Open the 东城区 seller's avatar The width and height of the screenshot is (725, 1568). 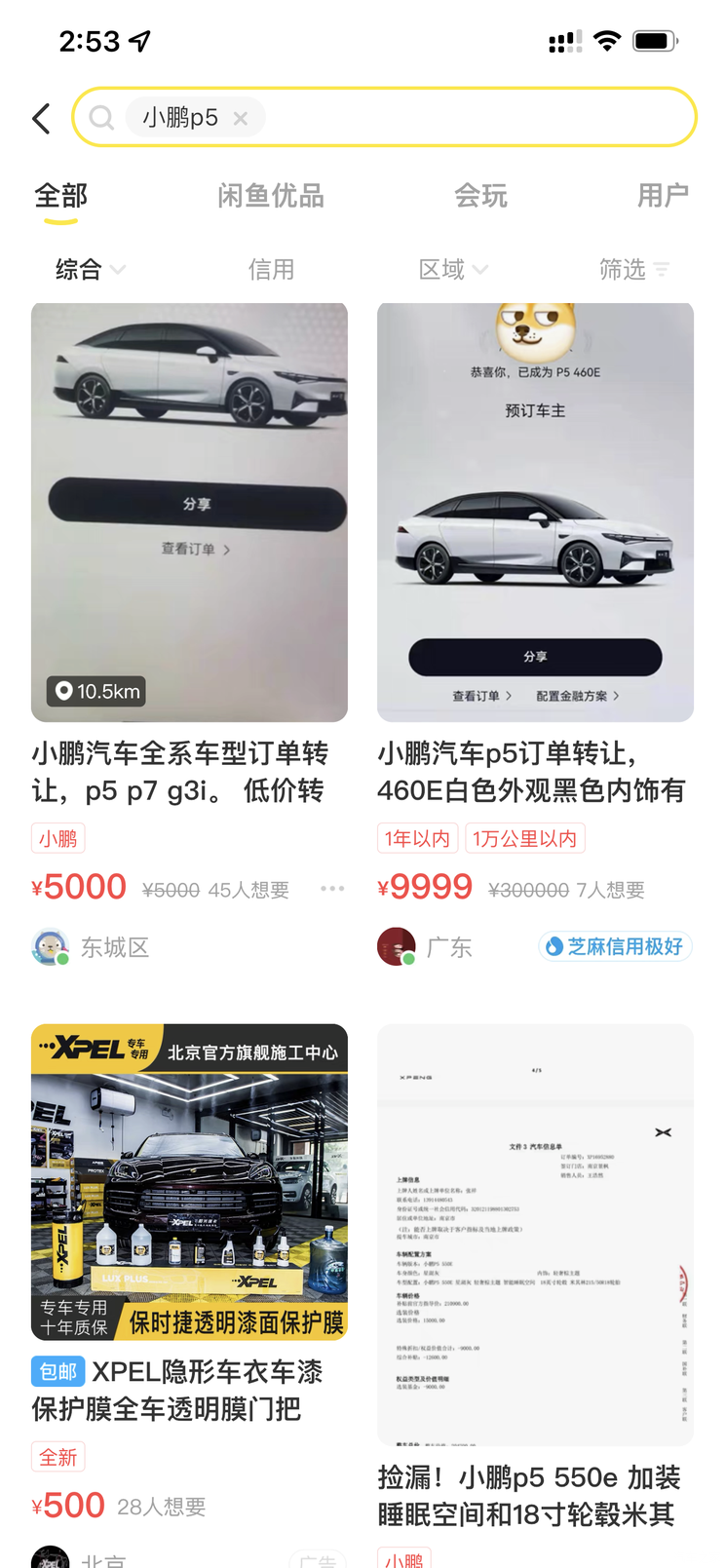[x=50, y=945]
